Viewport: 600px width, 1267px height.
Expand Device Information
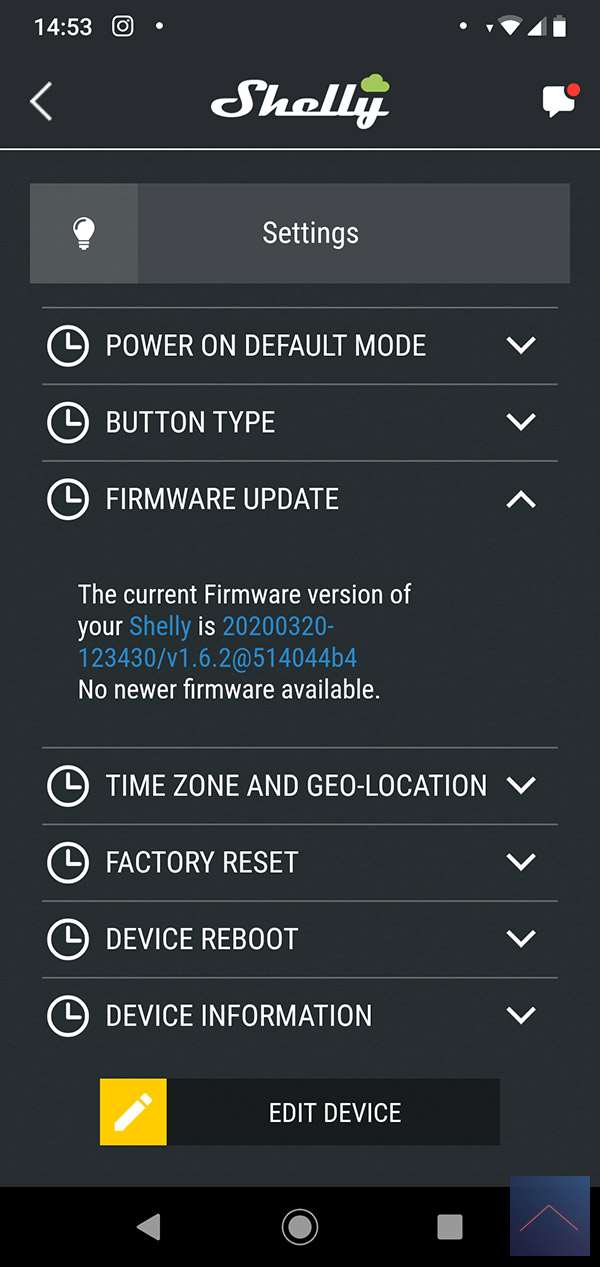coord(300,1016)
